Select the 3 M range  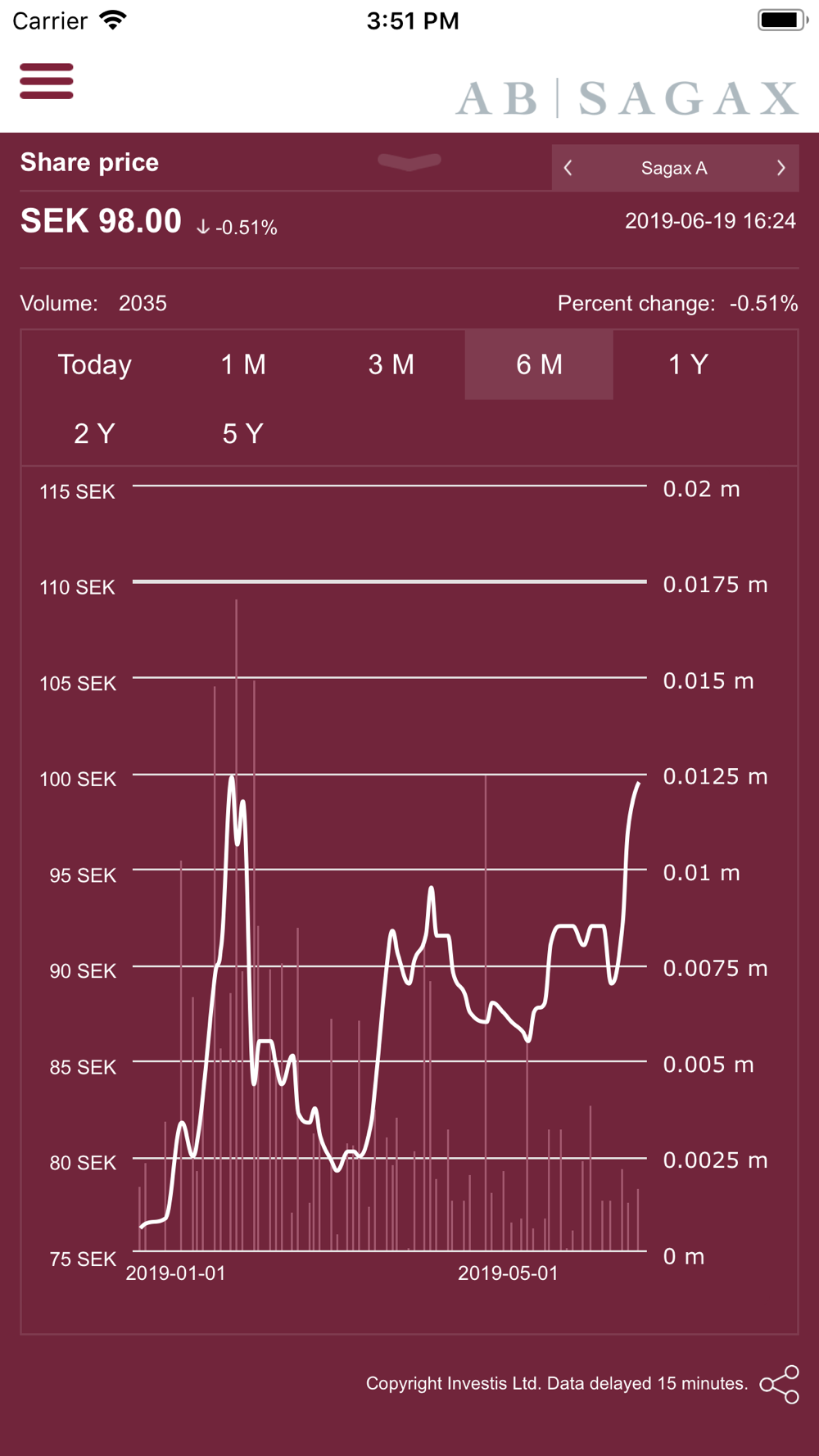[391, 365]
